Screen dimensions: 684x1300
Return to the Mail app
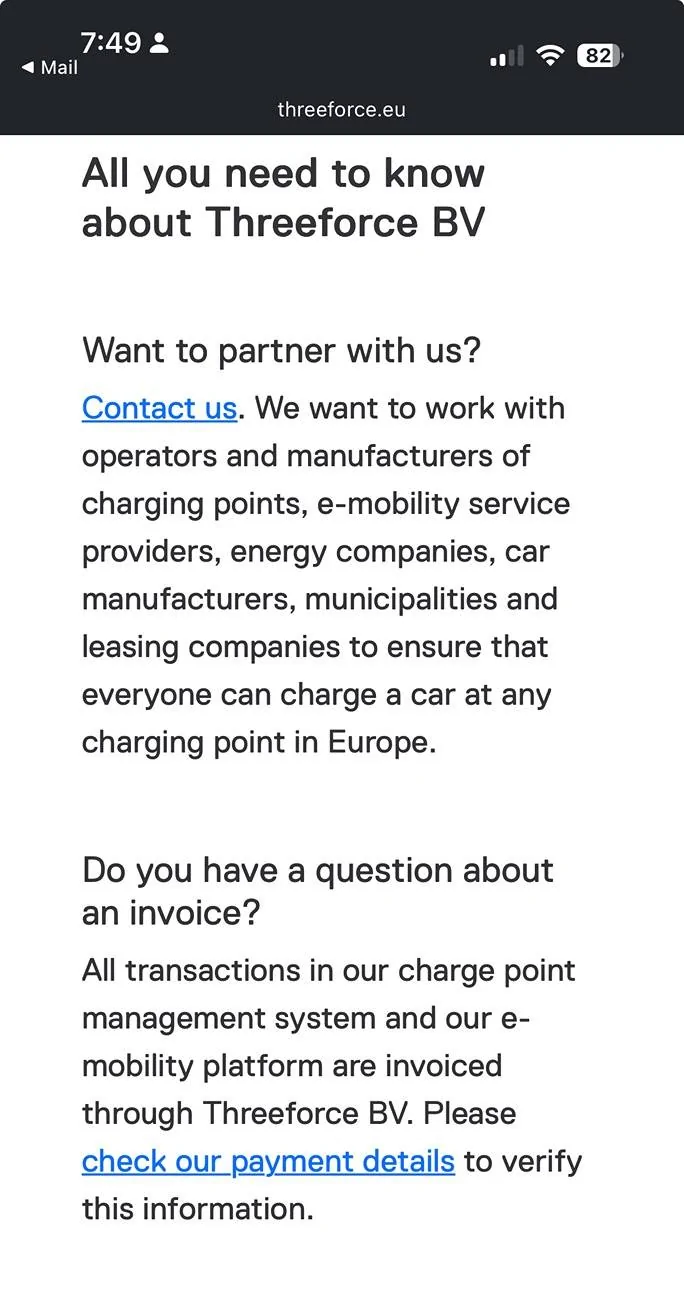click(x=50, y=68)
